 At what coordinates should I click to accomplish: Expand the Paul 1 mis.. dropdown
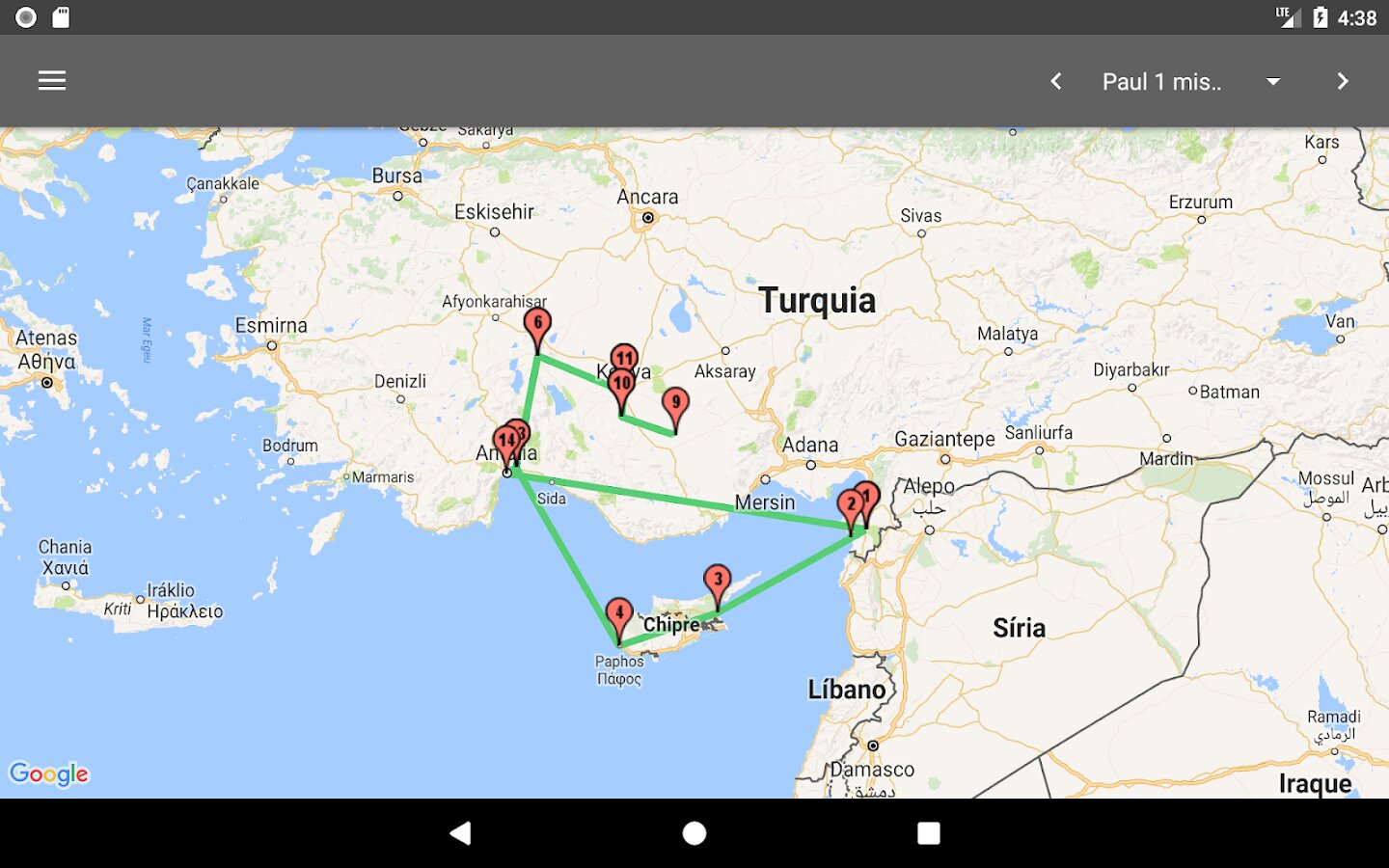[1191, 82]
